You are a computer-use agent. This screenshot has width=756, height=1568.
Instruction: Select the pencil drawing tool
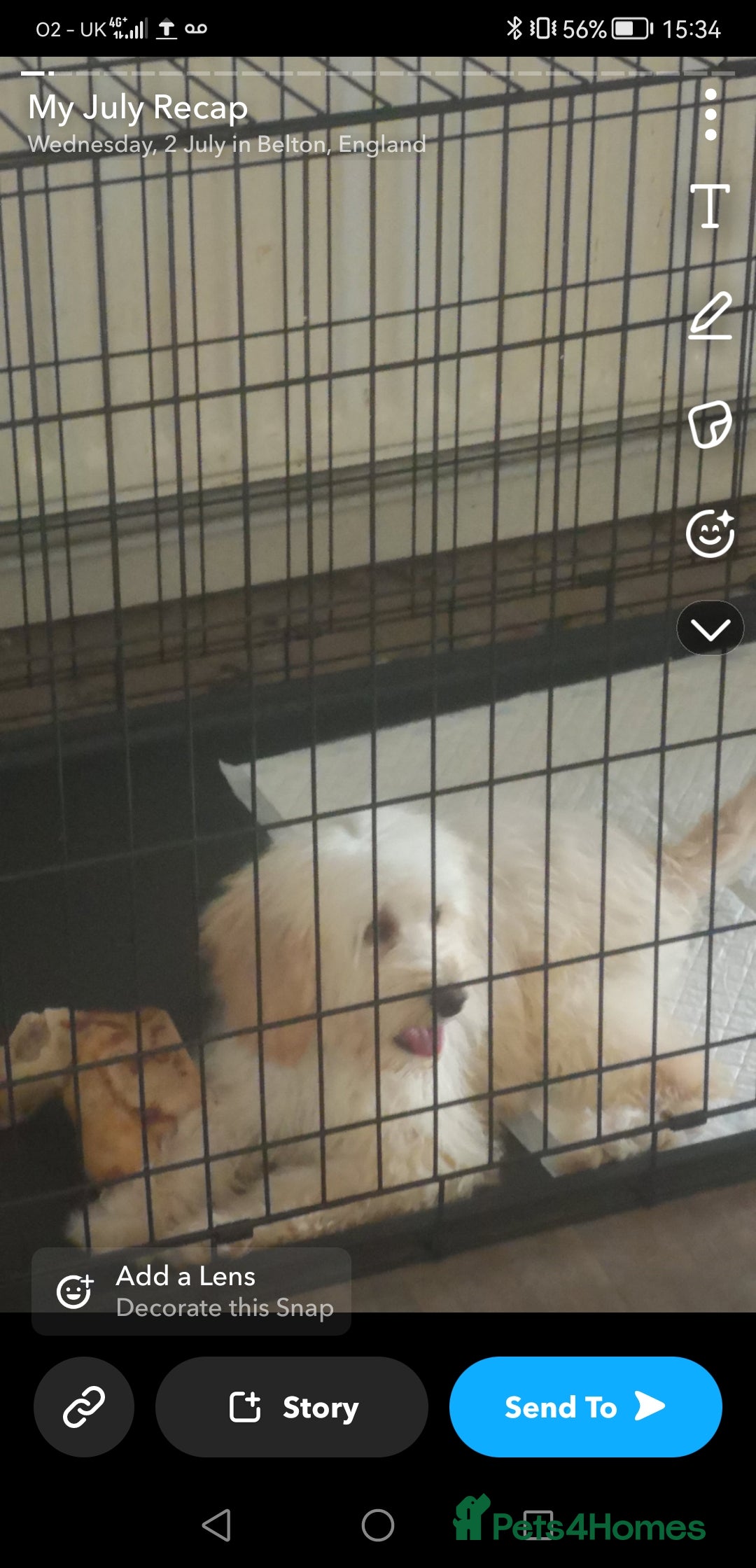(710, 316)
